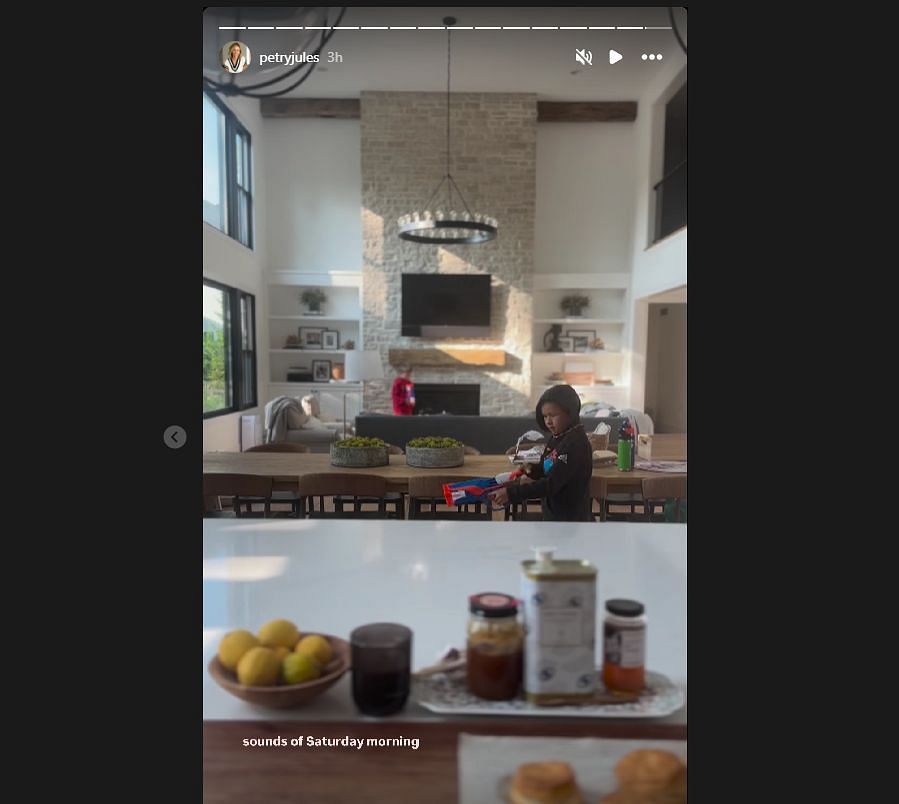This screenshot has height=804, width=899.
Task: Open the petryjules username link
Action: tap(289, 58)
